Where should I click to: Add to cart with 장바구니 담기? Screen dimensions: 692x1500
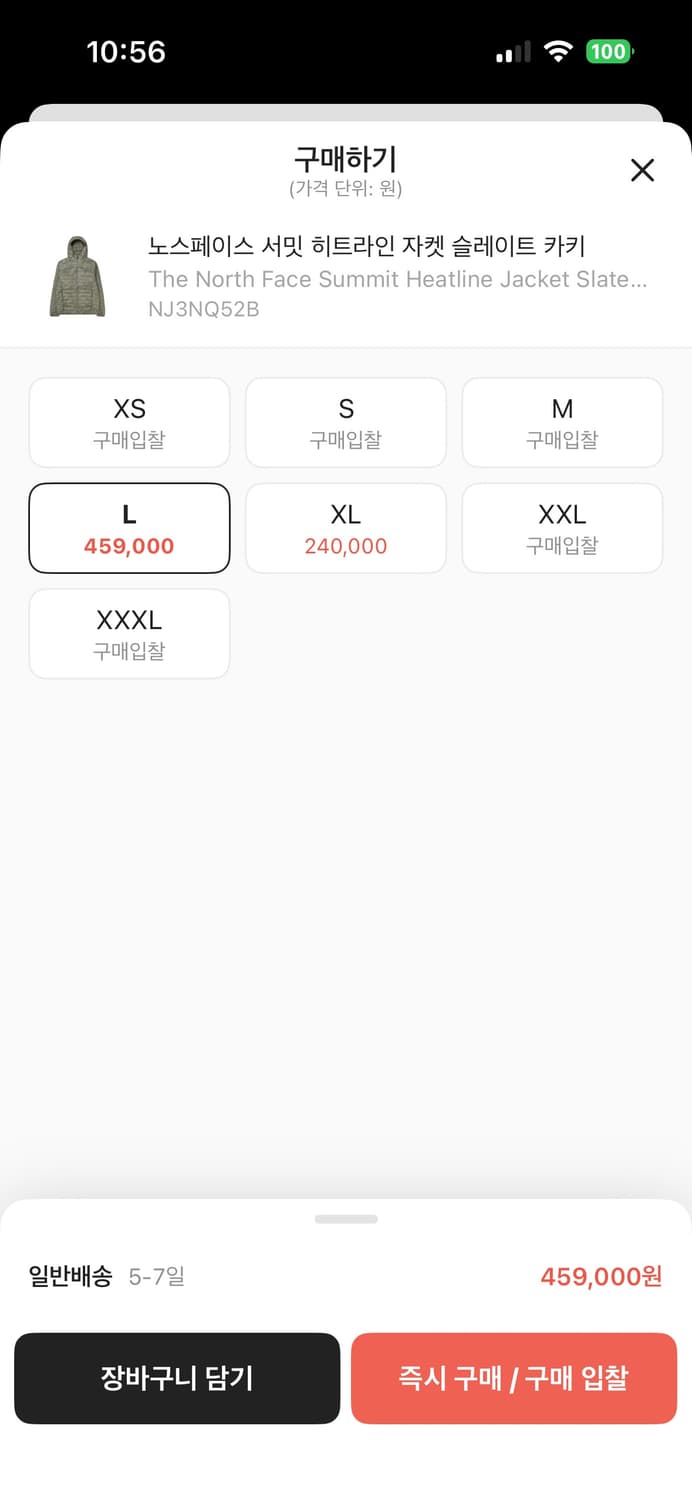click(x=177, y=1378)
